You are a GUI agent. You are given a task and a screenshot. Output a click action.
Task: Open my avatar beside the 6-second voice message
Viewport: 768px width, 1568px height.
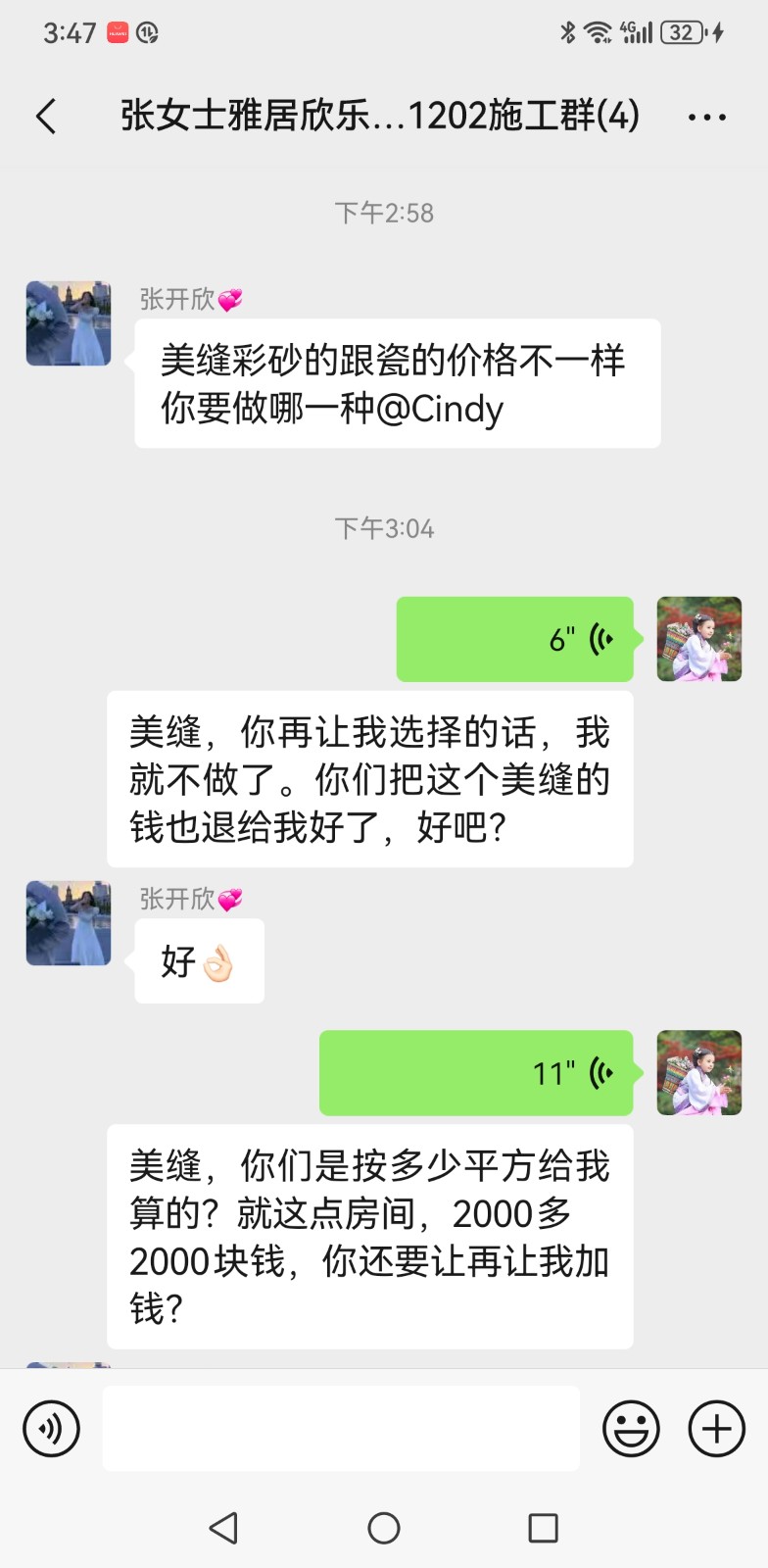coord(698,639)
